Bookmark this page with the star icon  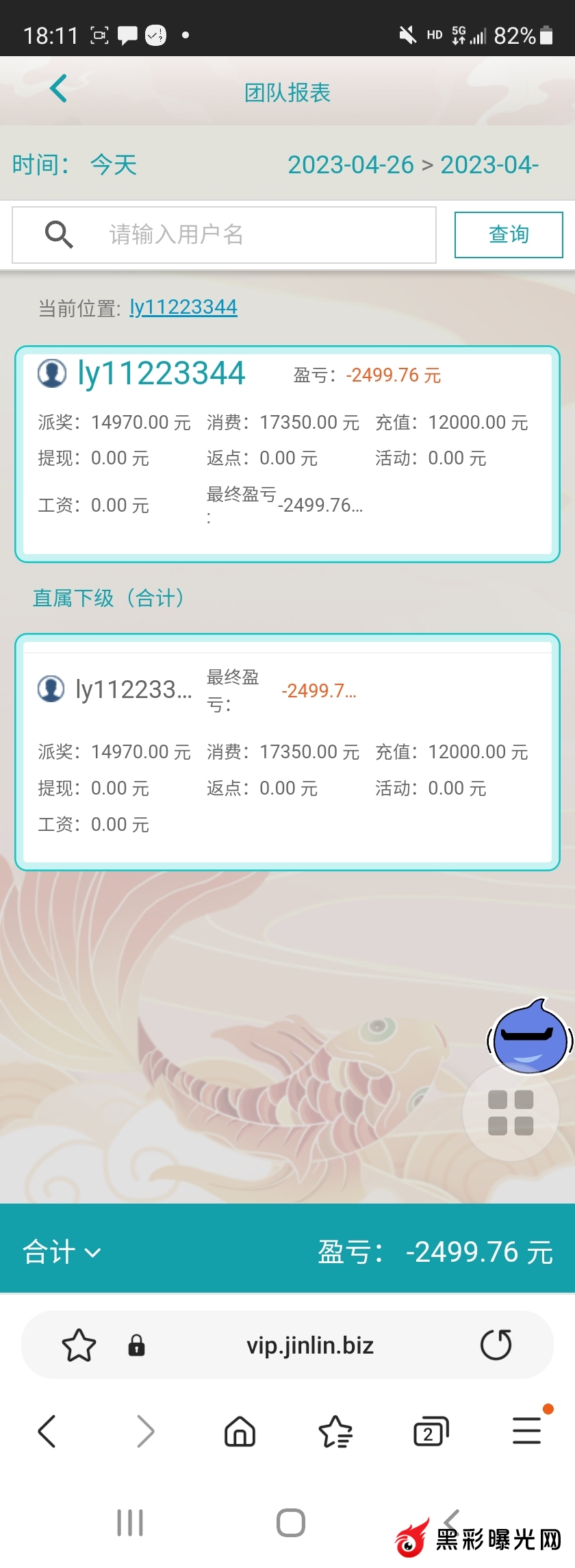click(x=79, y=1345)
